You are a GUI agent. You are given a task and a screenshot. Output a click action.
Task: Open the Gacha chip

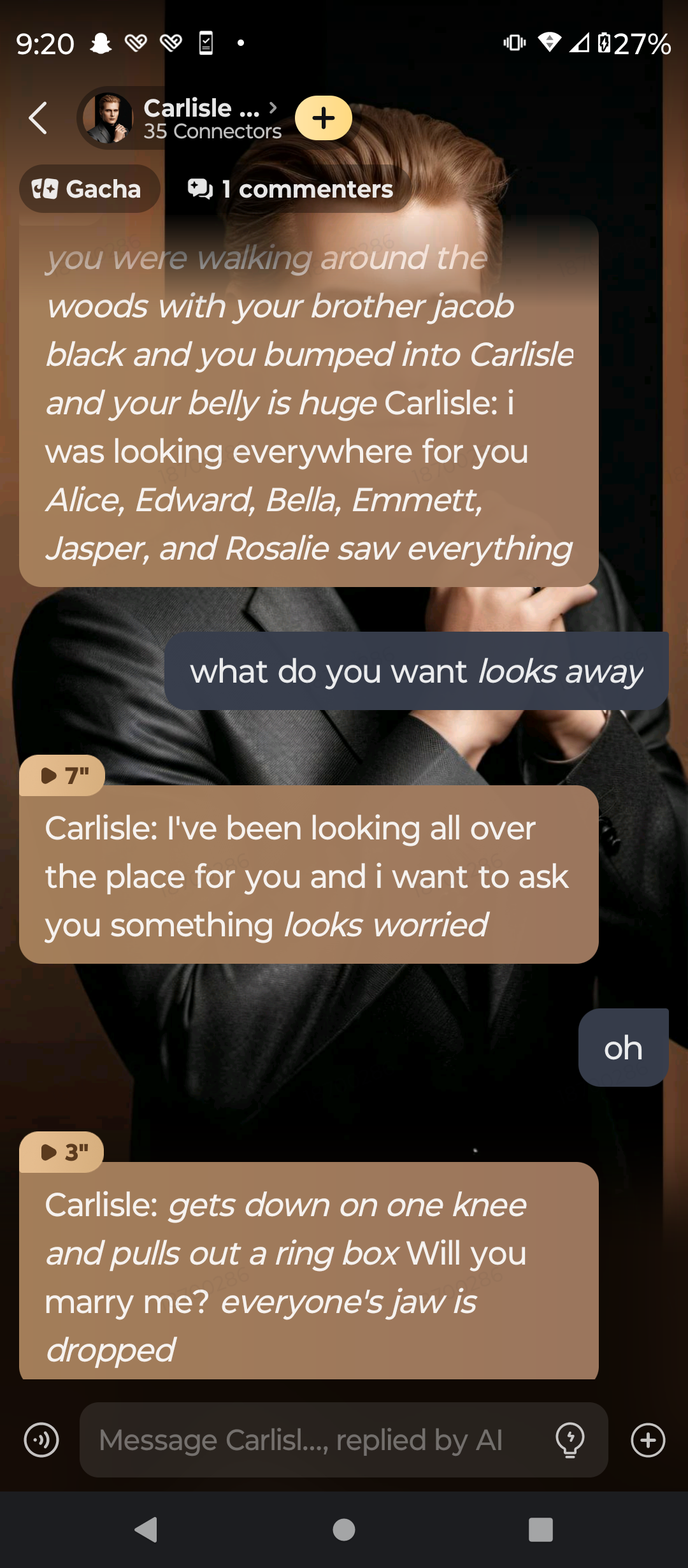click(x=88, y=189)
